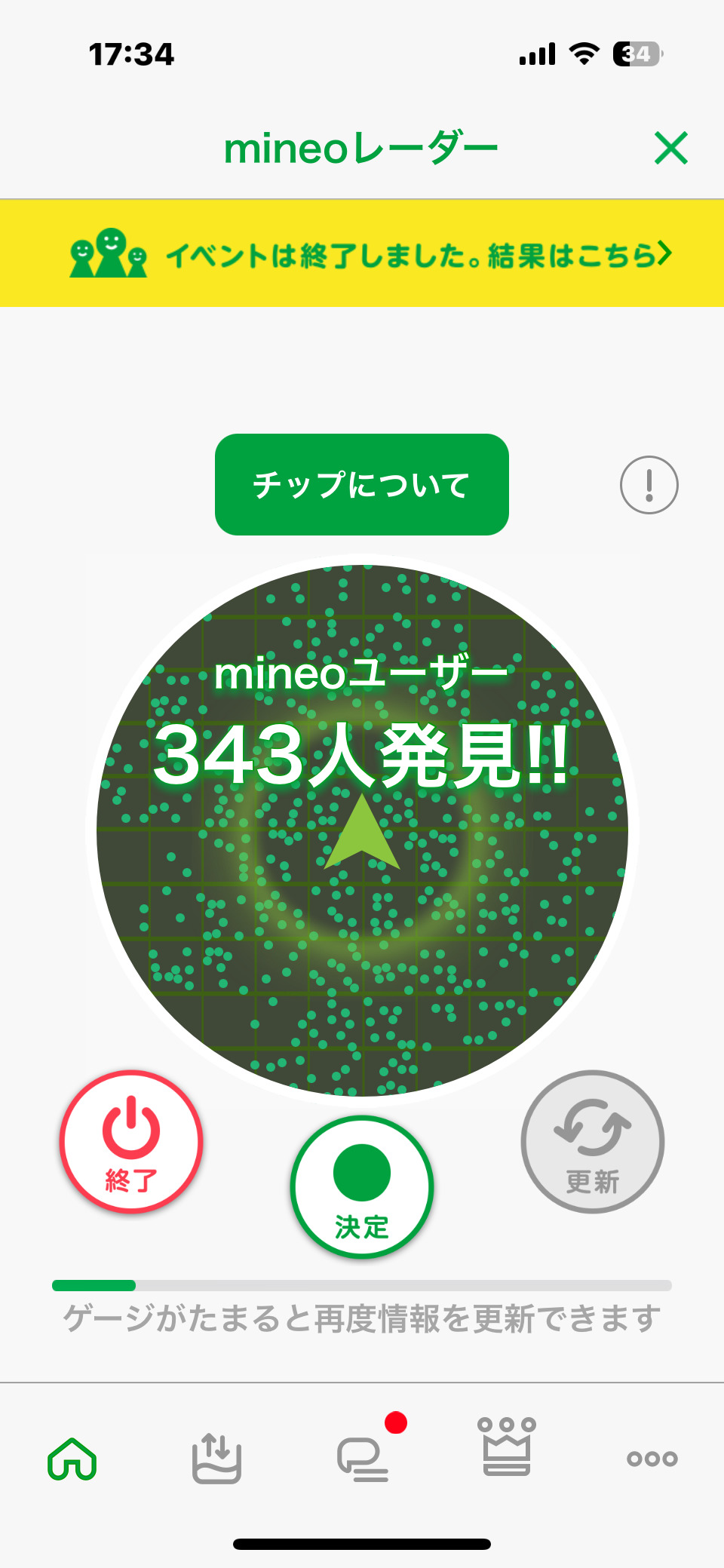The image size is (724, 1568).
Task: Open the chat icon with red notification badge
Action: click(362, 1457)
